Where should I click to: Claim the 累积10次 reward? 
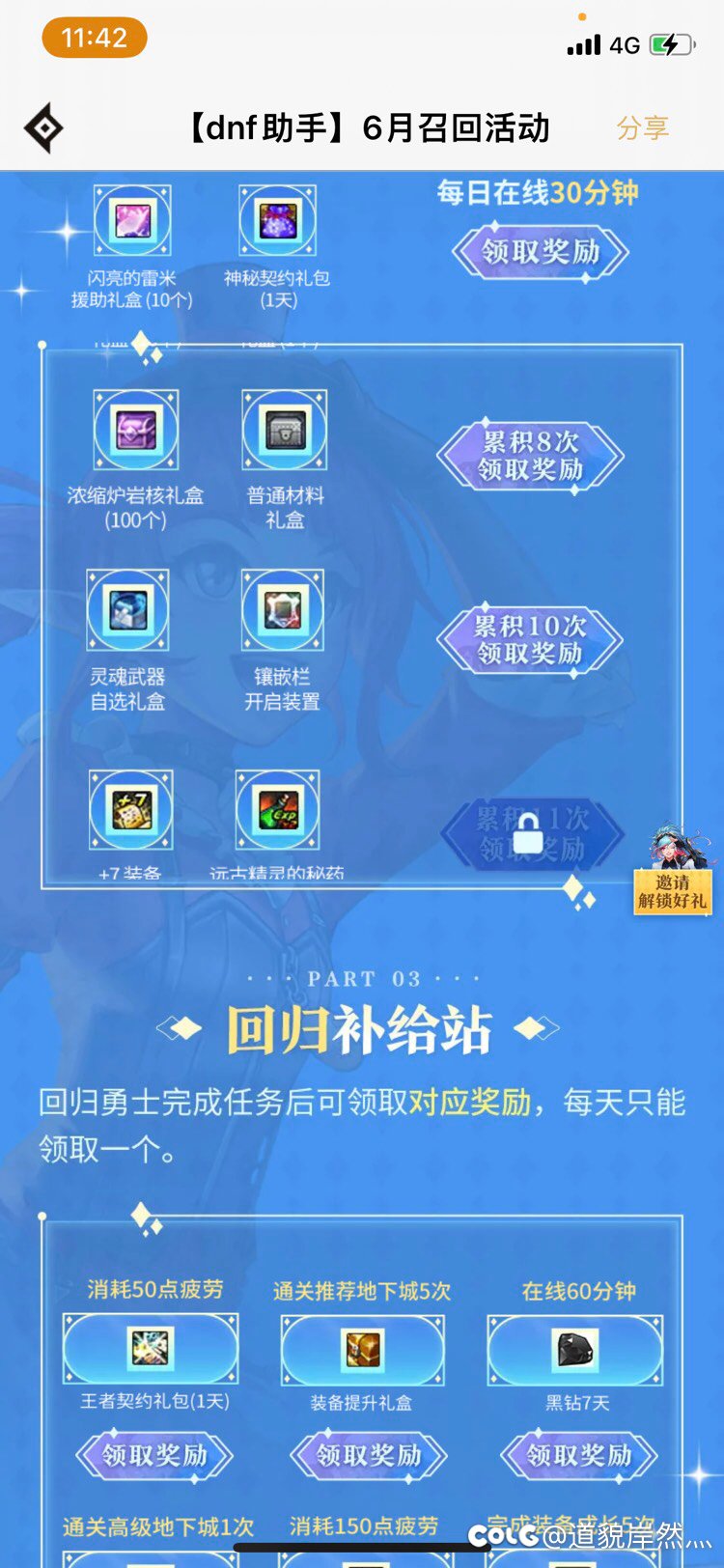pos(530,639)
